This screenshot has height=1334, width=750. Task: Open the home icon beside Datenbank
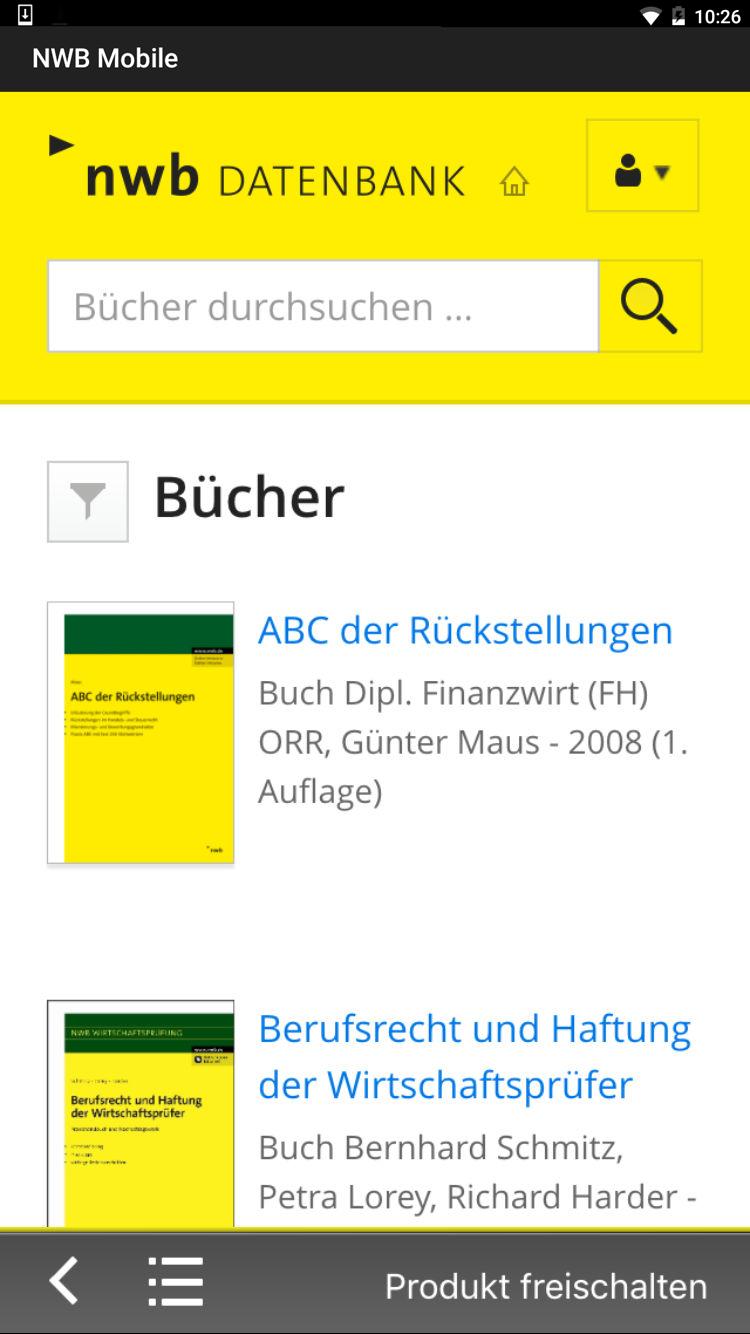pyautogui.click(x=514, y=182)
